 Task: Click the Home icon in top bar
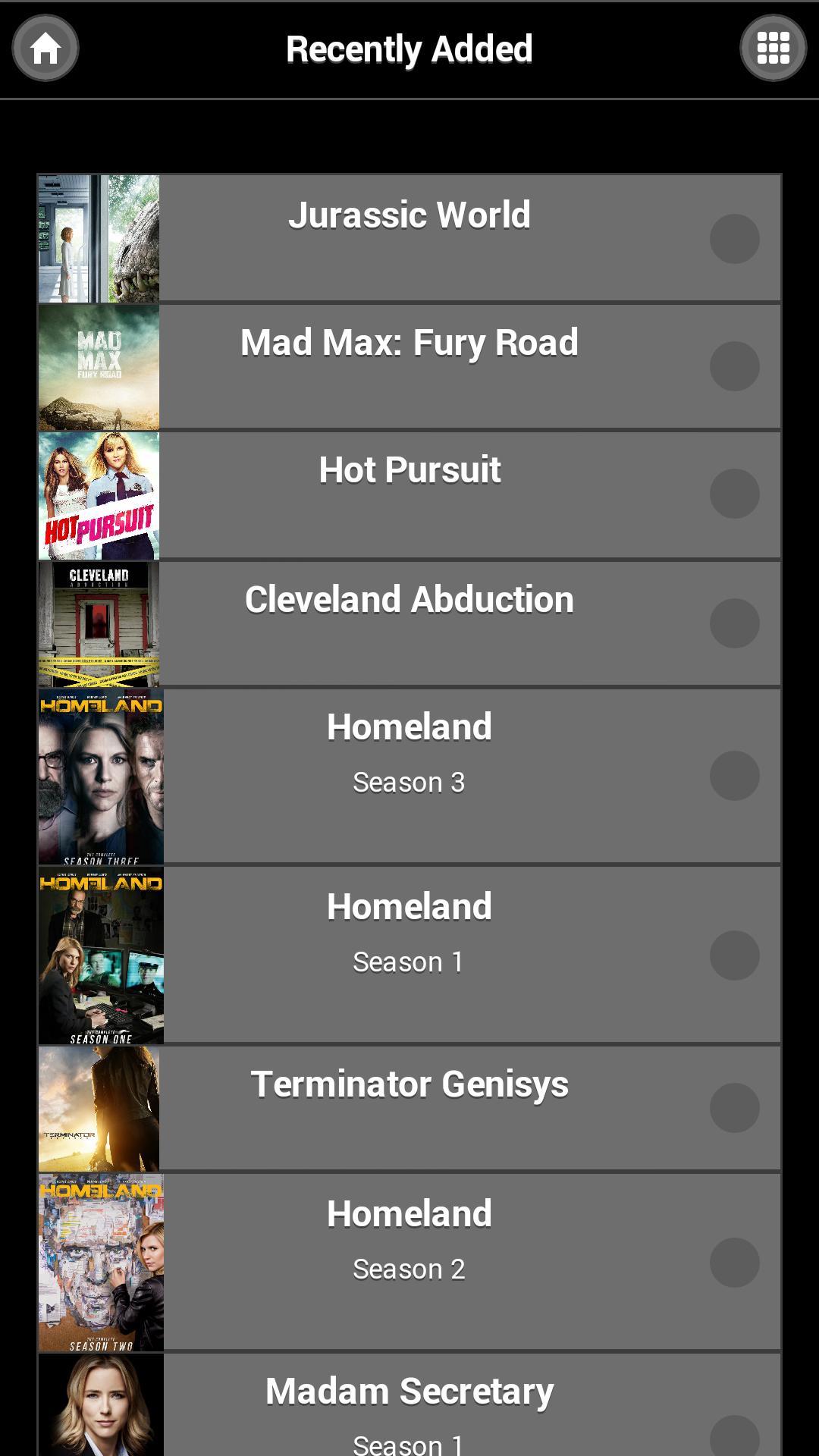point(45,48)
